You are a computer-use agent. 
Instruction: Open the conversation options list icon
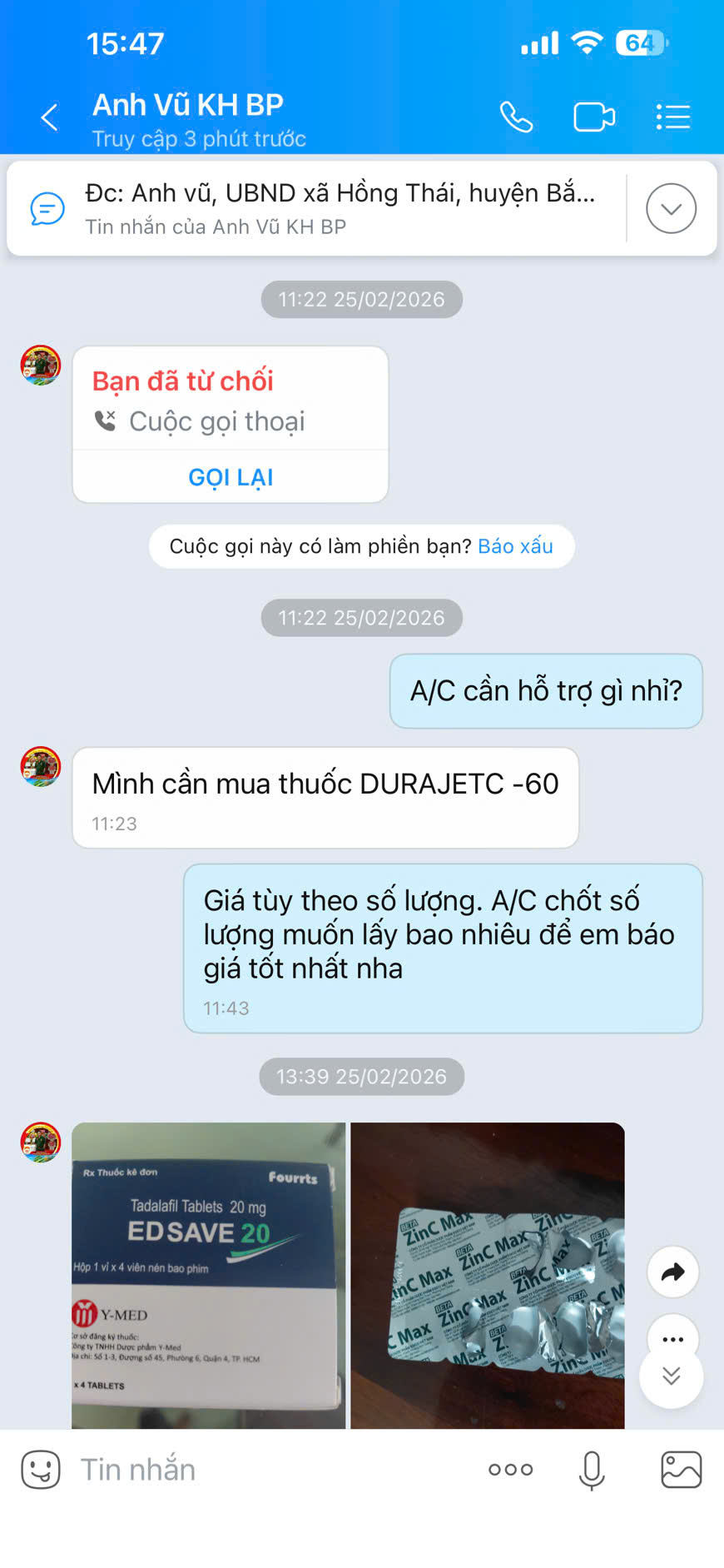[672, 117]
